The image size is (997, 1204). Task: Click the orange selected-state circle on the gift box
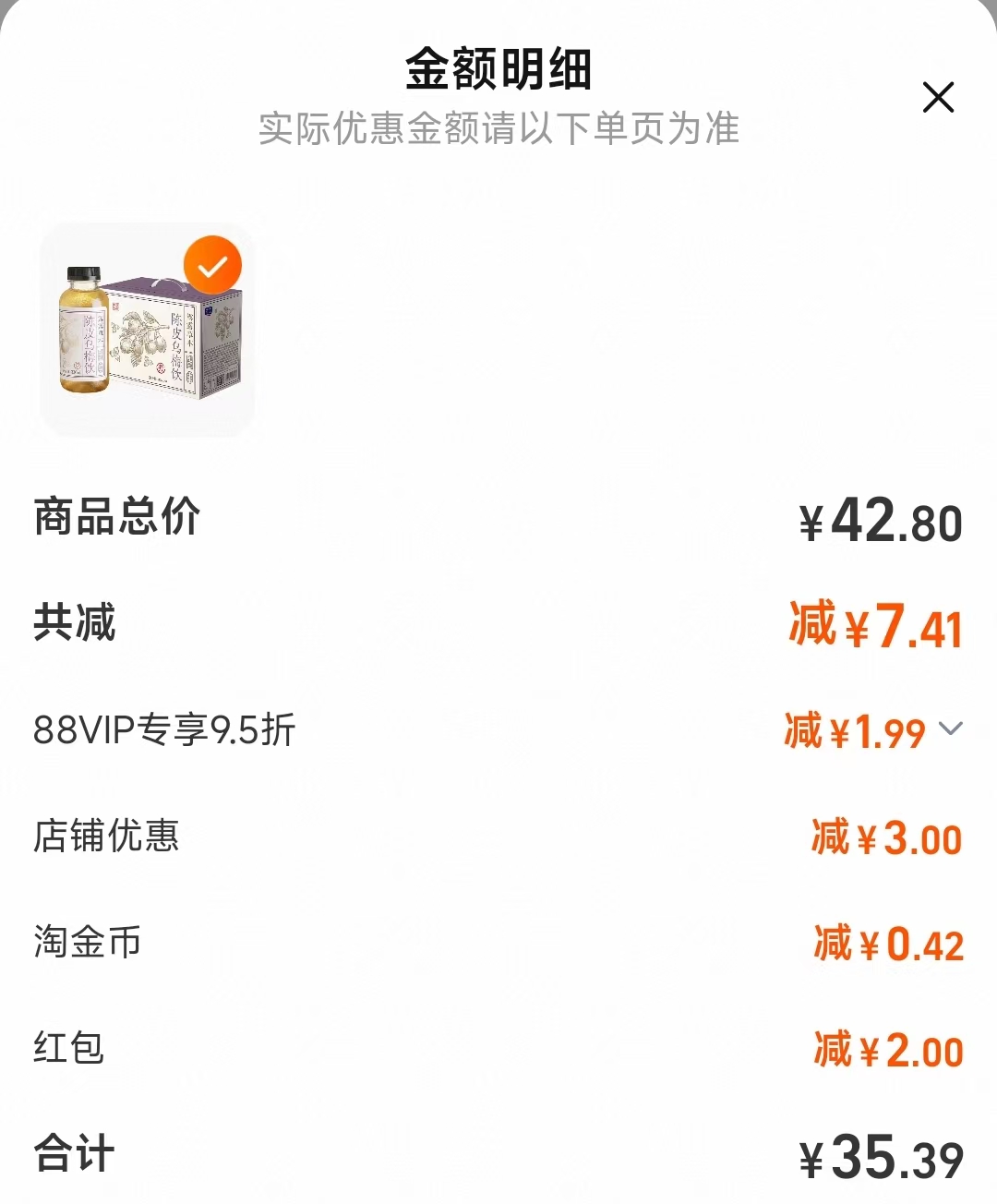[x=210, y=264]
